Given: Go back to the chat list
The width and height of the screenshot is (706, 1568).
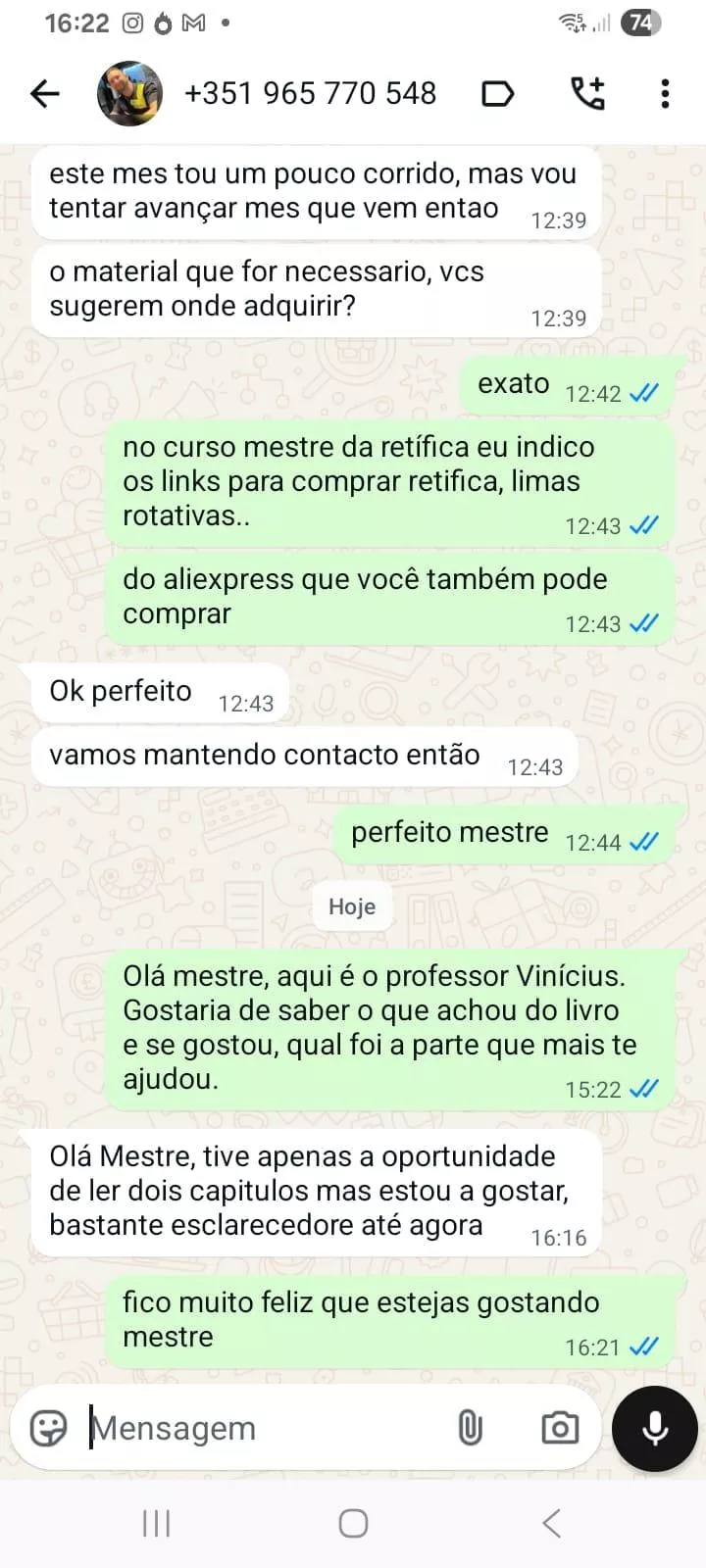Looking at the screenshot, I should pos(45,94).
